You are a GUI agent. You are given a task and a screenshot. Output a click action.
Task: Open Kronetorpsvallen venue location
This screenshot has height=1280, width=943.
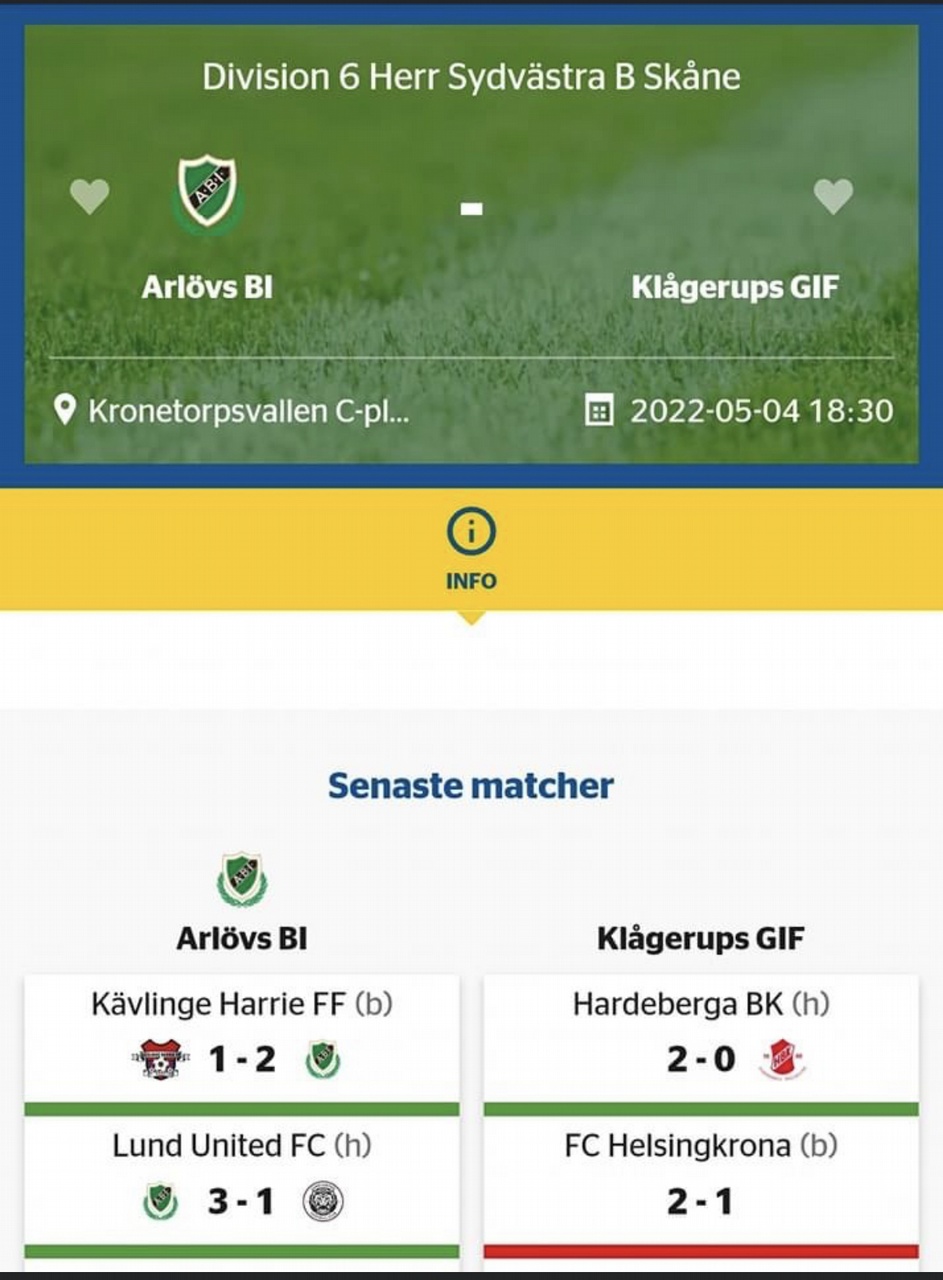[x=234, y=411]
